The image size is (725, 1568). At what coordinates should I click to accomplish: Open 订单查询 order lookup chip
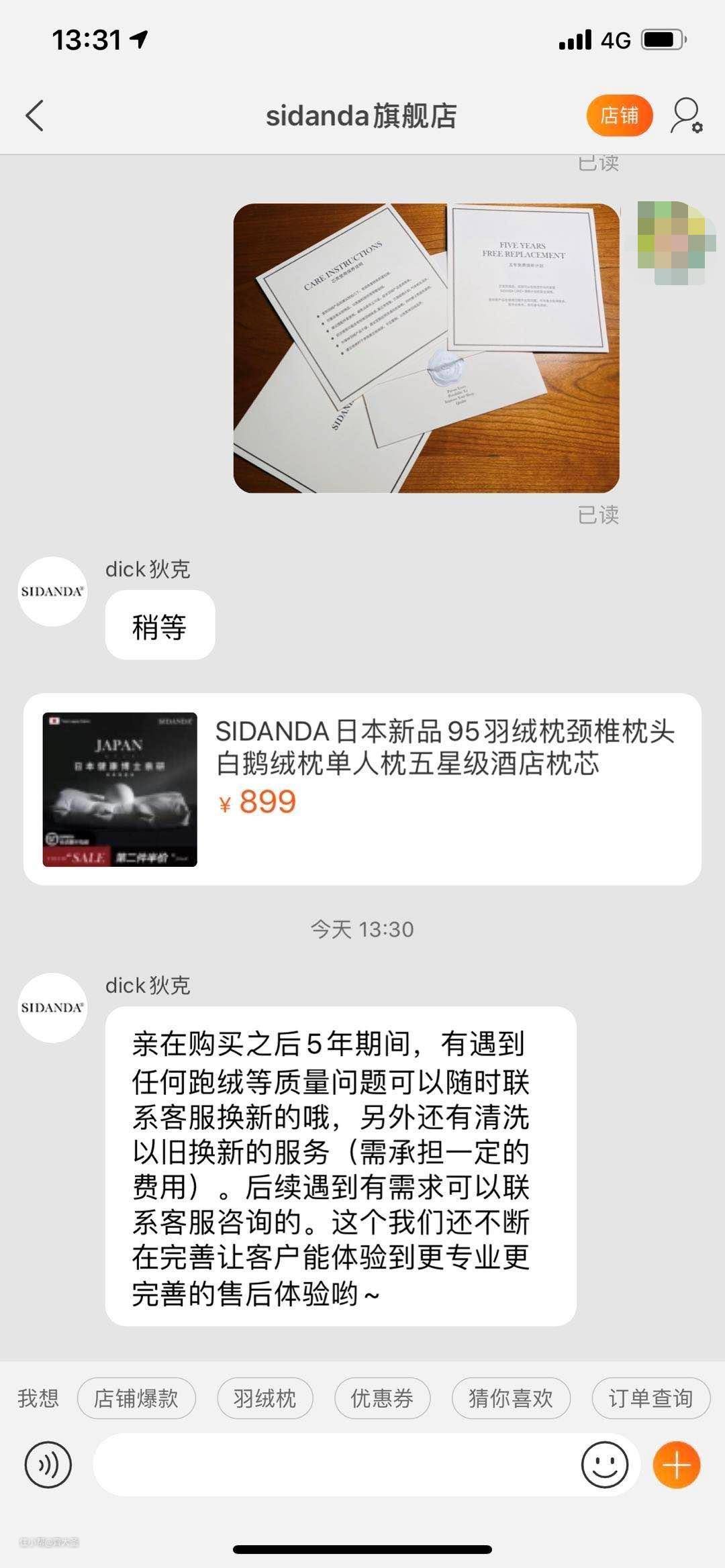[650, 1398]
